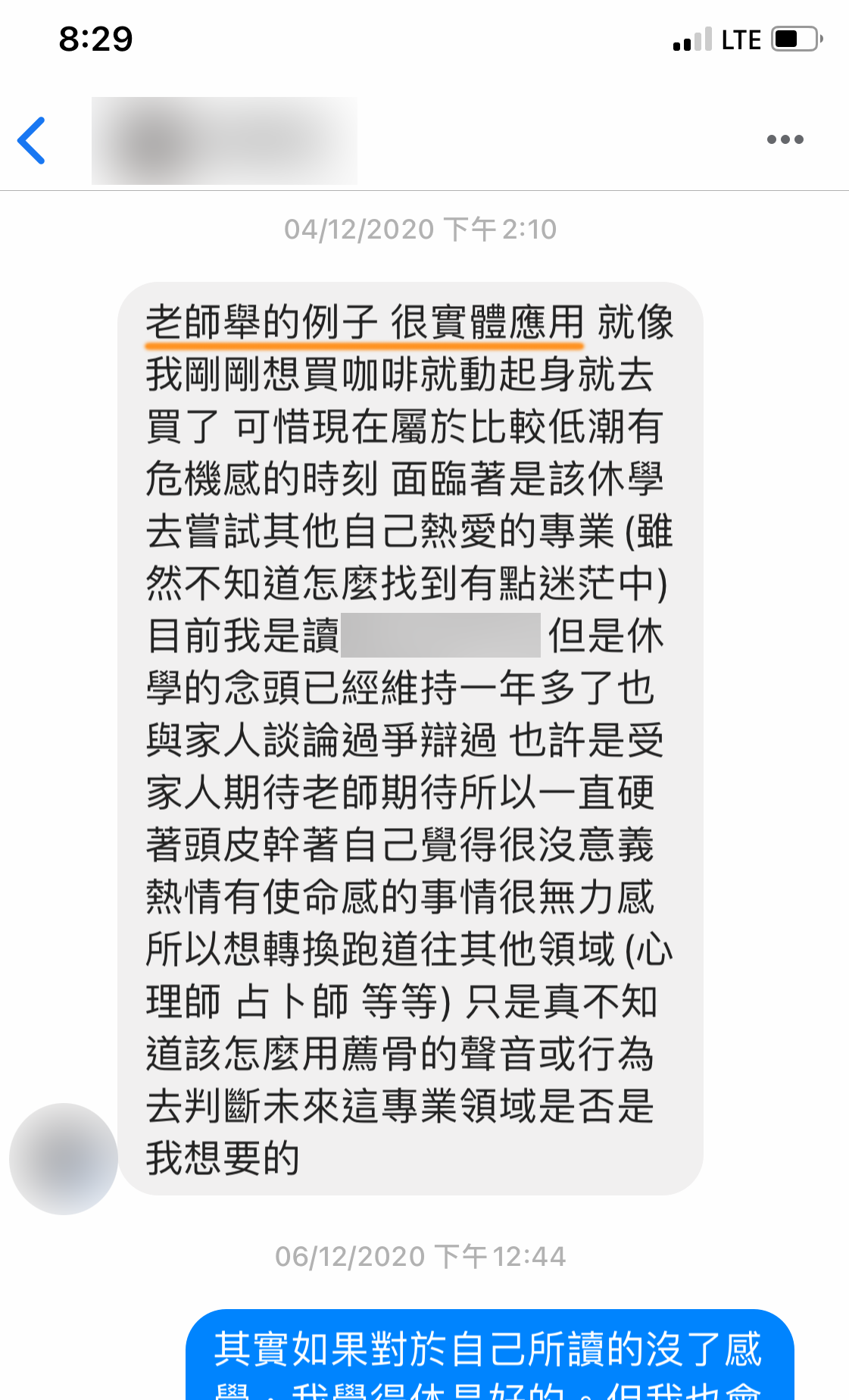Open the sender's blurred profile avatar
This screenshot has width=849, height=1400.
64,1158
